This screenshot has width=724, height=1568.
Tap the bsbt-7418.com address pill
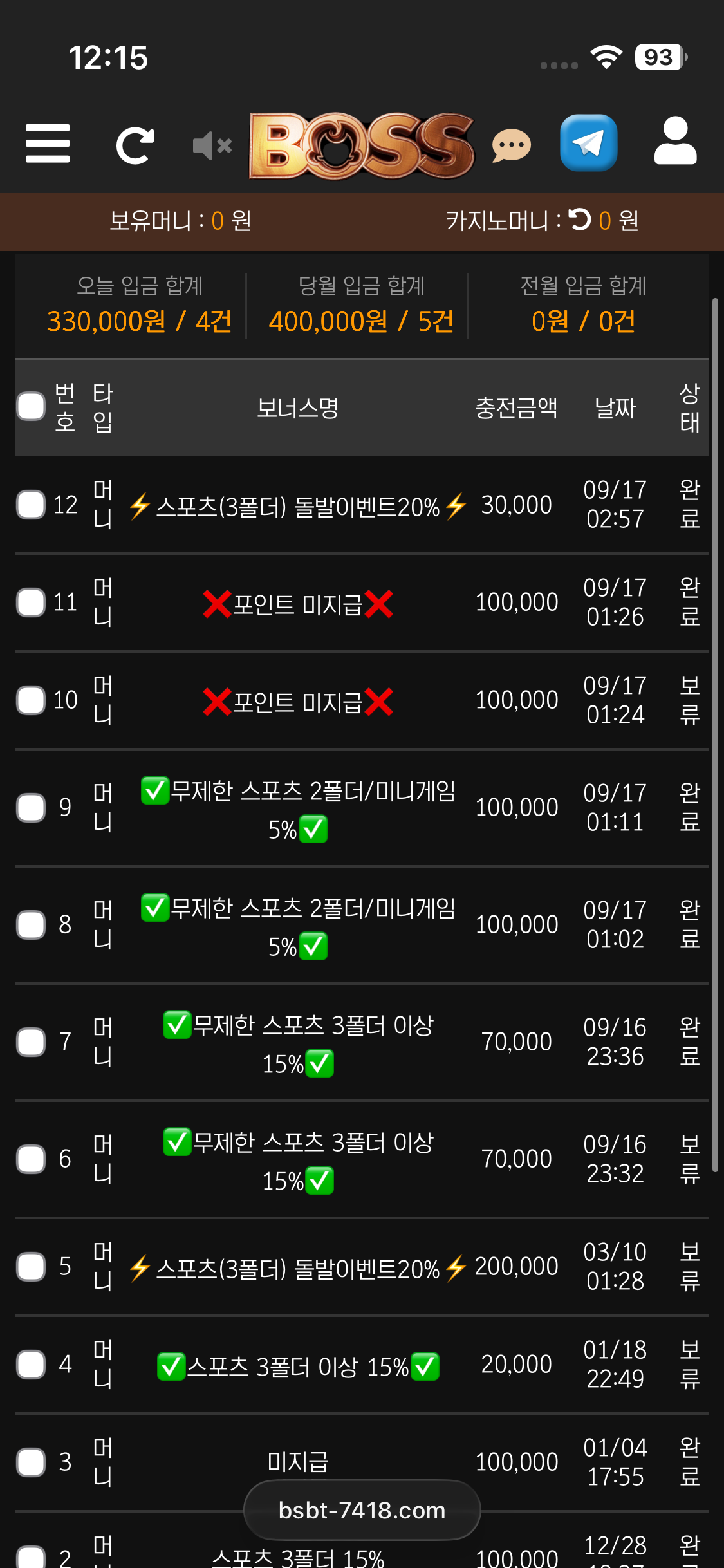(362, 1510)
